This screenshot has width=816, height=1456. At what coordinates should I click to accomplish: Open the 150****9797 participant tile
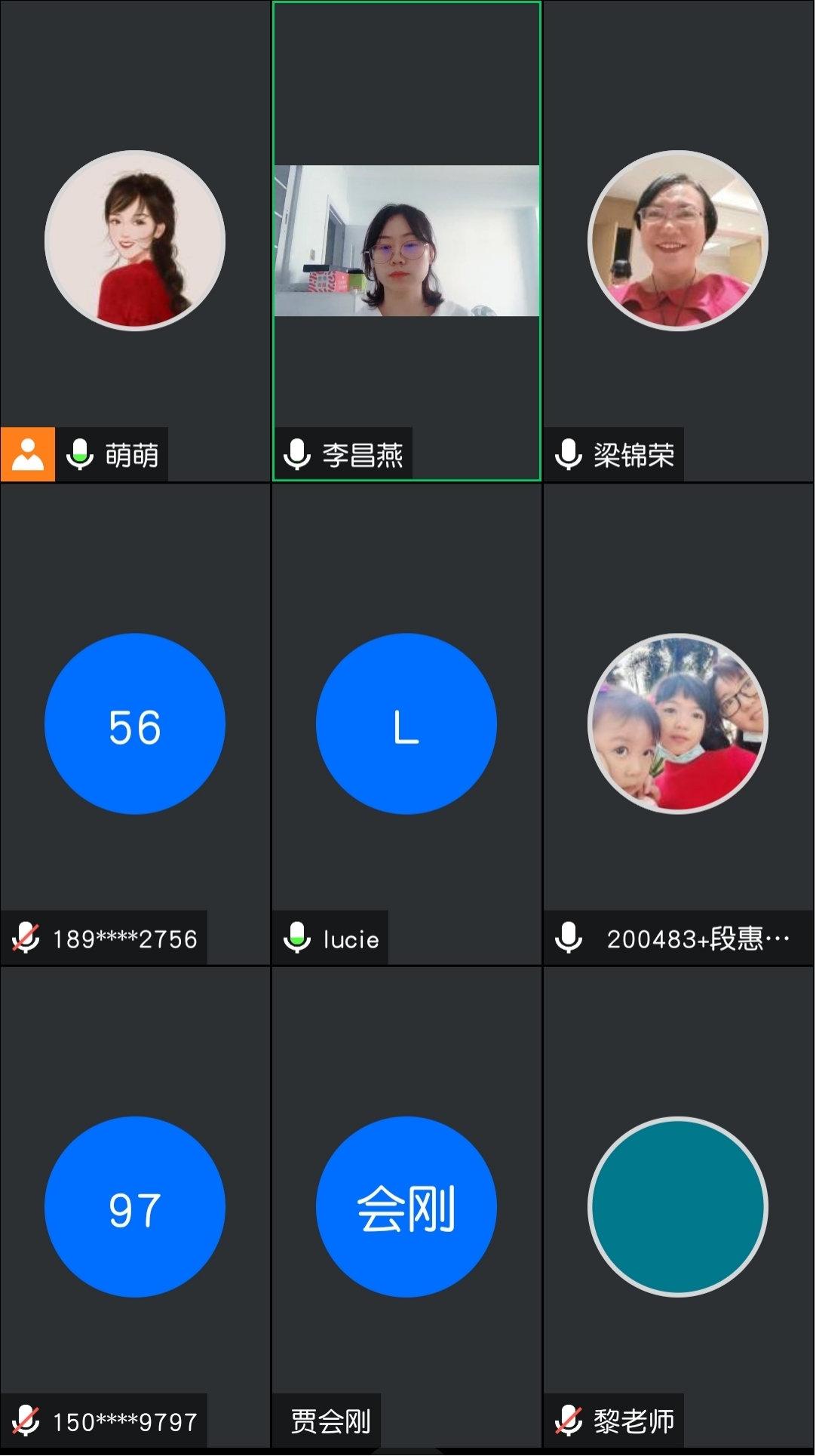135,1206
